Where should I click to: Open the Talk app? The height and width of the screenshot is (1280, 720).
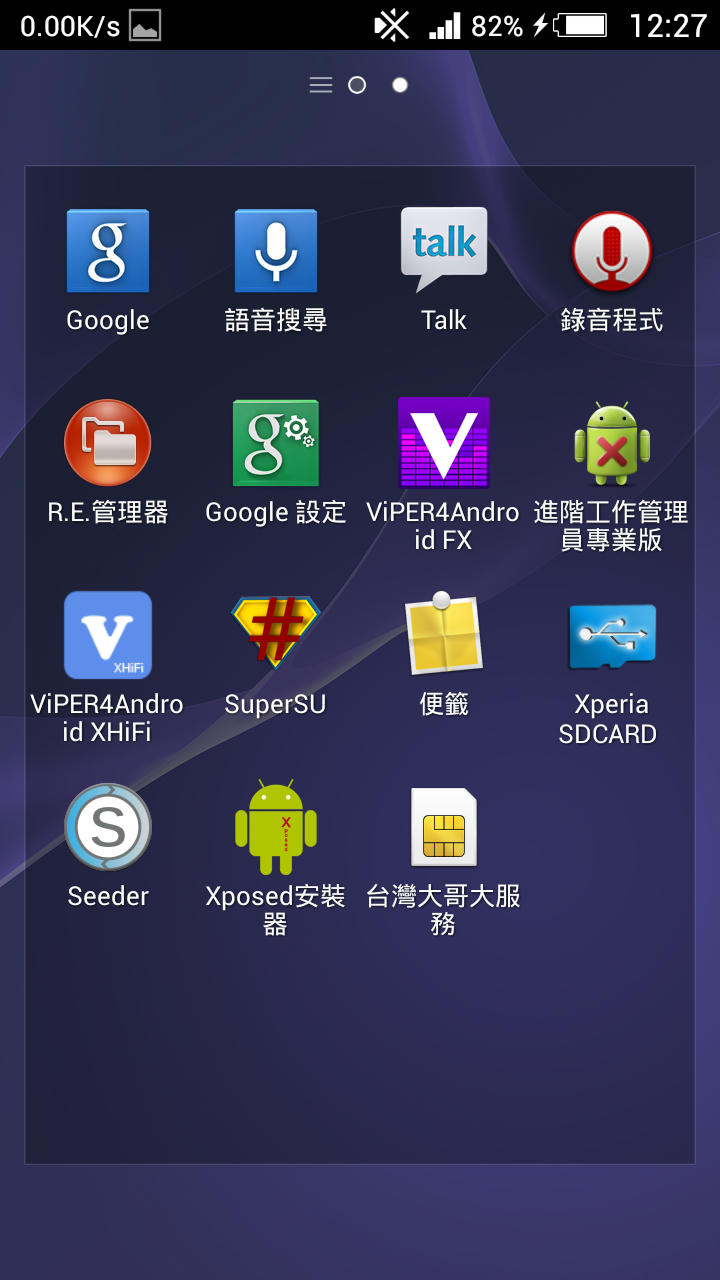point(443,250)
